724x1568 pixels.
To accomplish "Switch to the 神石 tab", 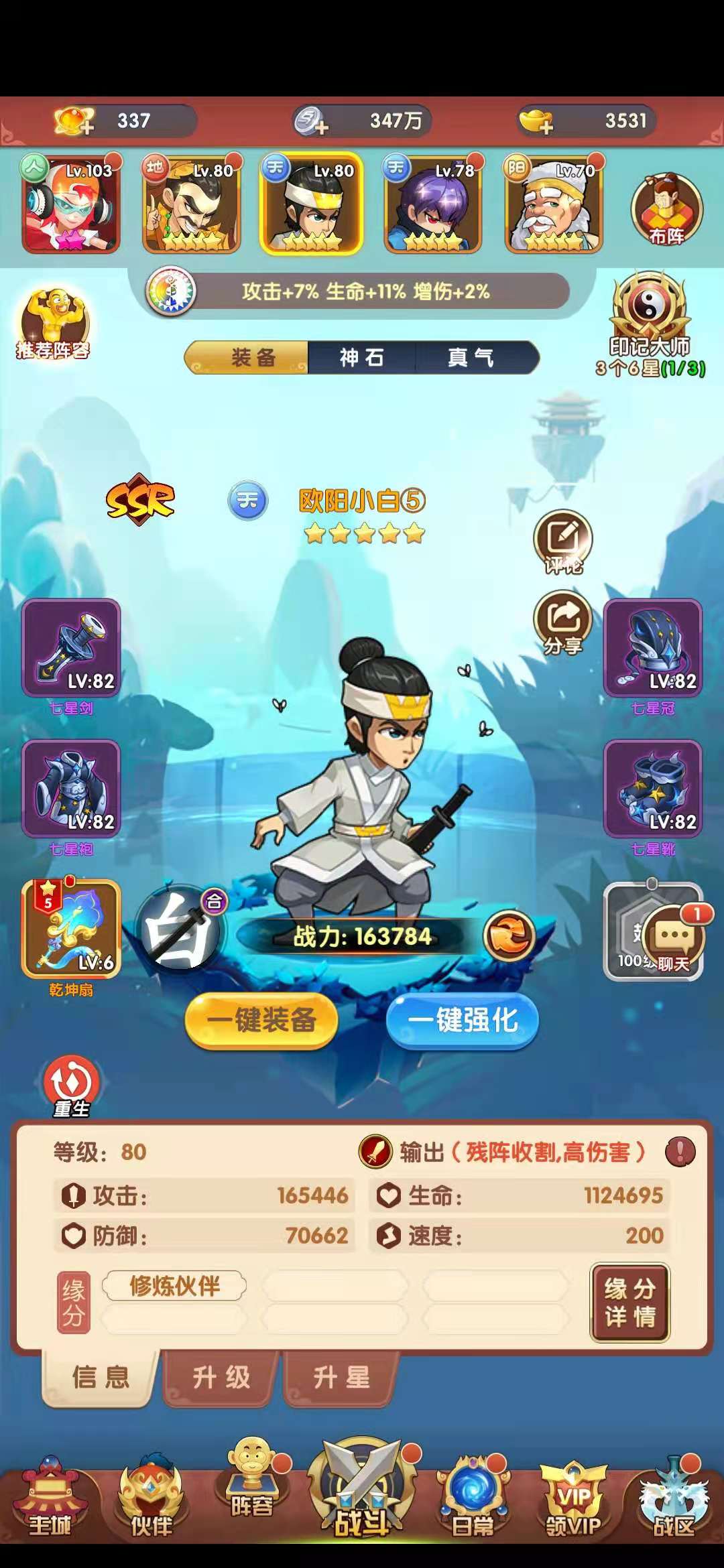I will tap(361, 357).
